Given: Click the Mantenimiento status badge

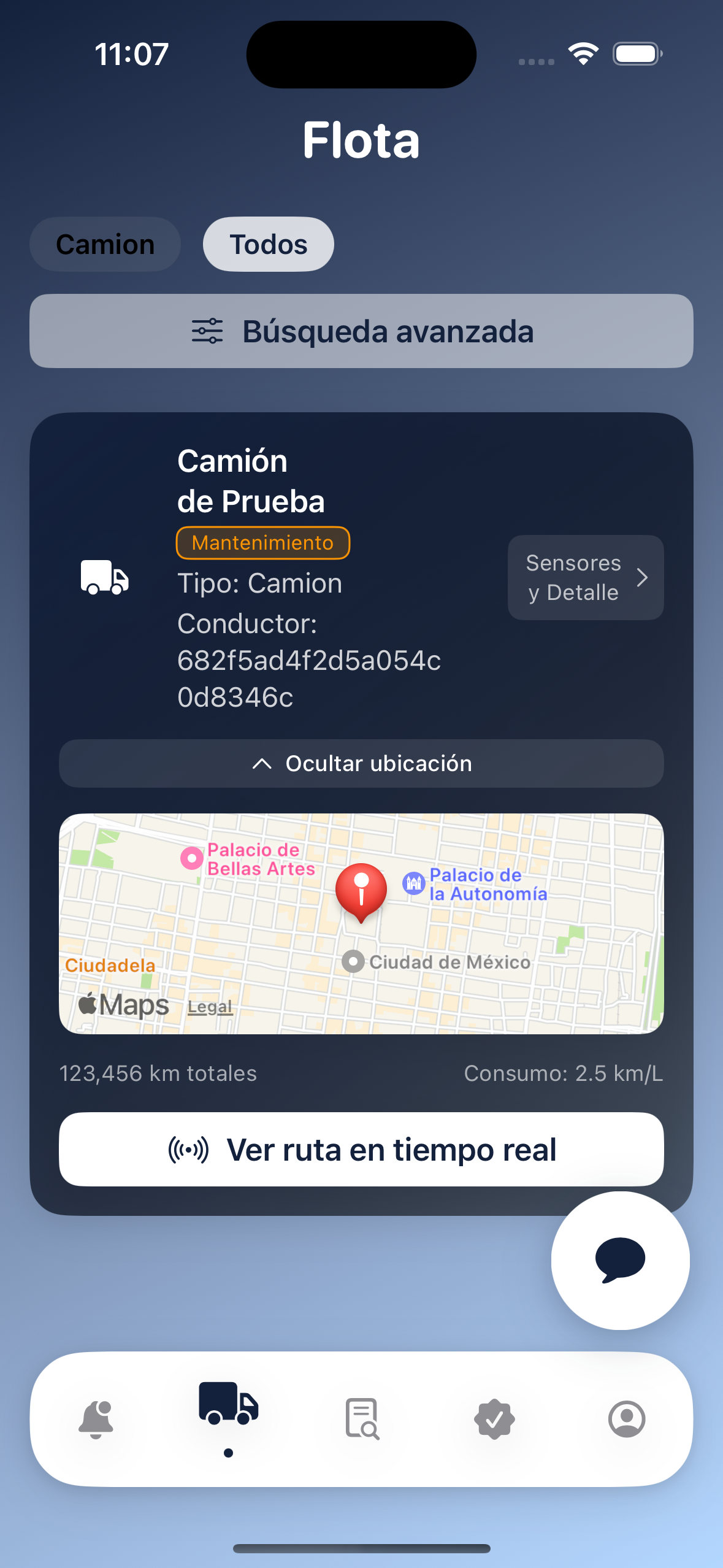Looking at the screenshot, I should pyautogui.click(x=262, y=542).
